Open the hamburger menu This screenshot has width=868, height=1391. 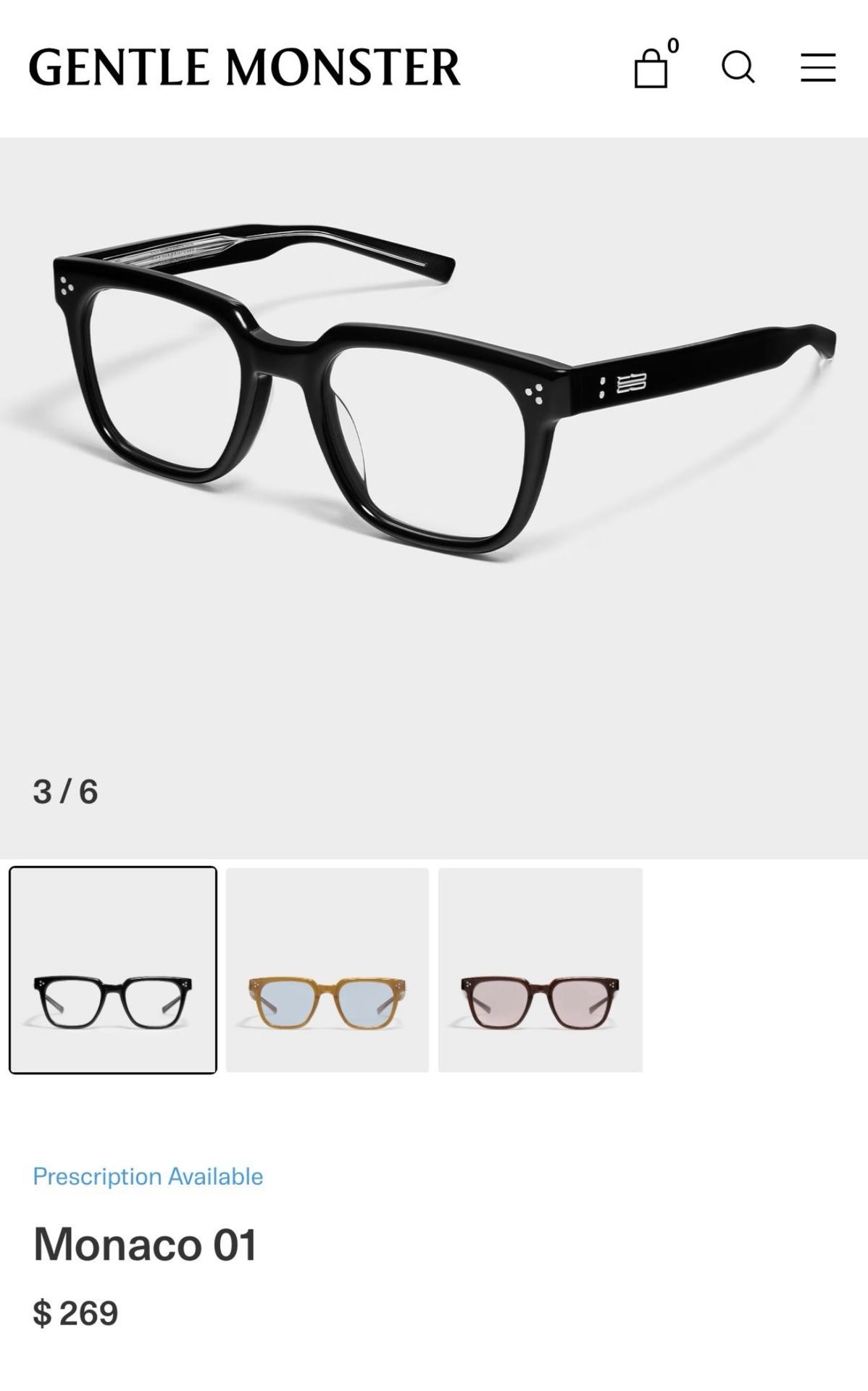click(x=818, y=67)
